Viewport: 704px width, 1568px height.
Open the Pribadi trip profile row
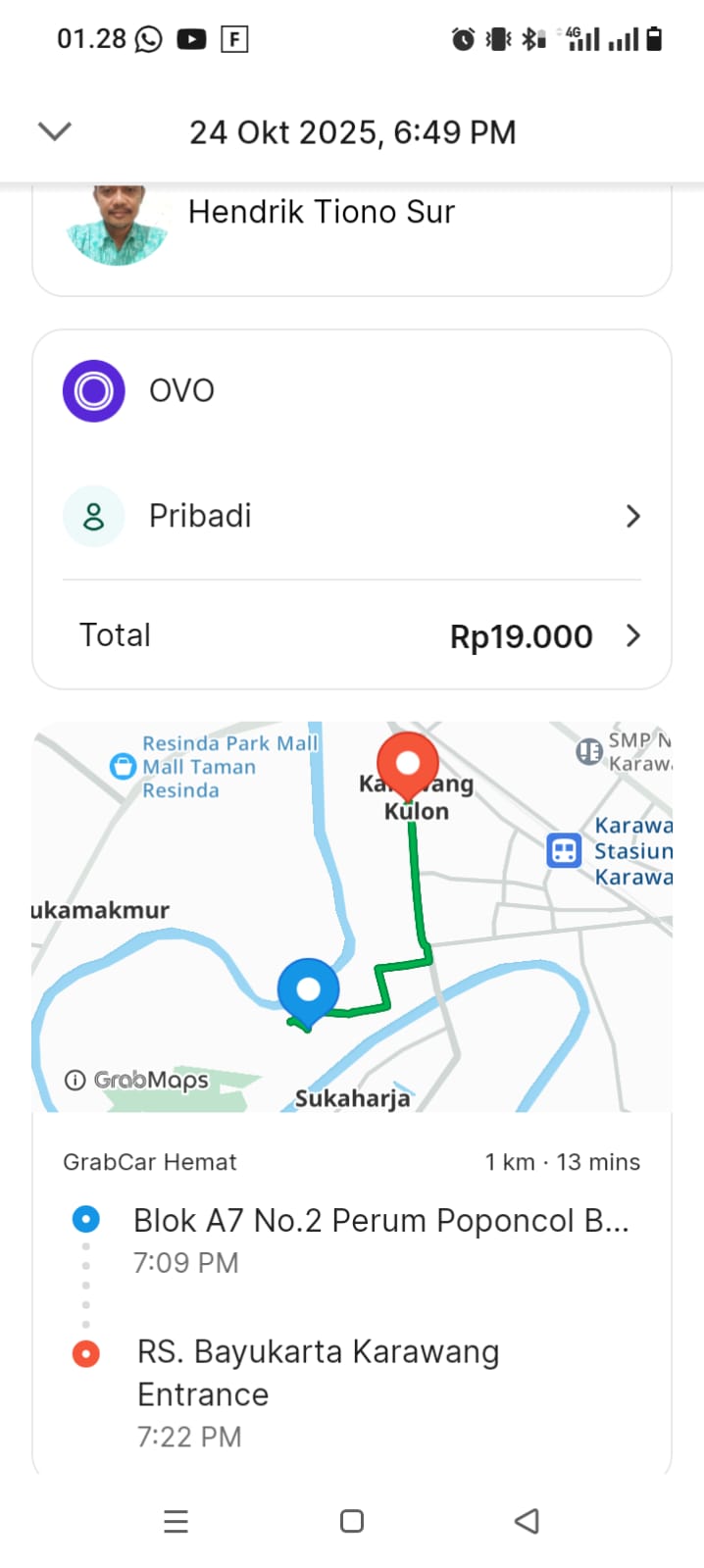point(351,516)
